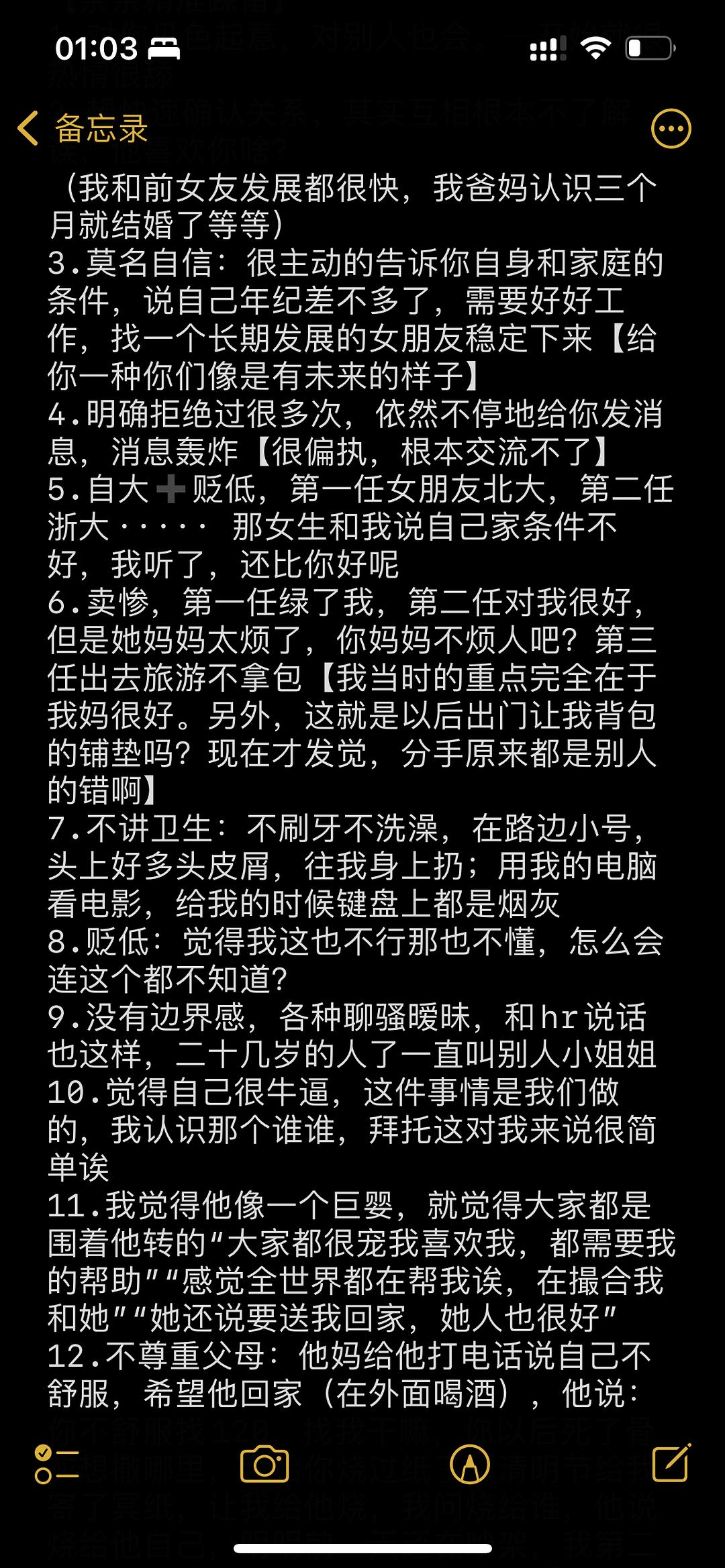
Task: Add a checklist to the note
Action: [56, 1464]
